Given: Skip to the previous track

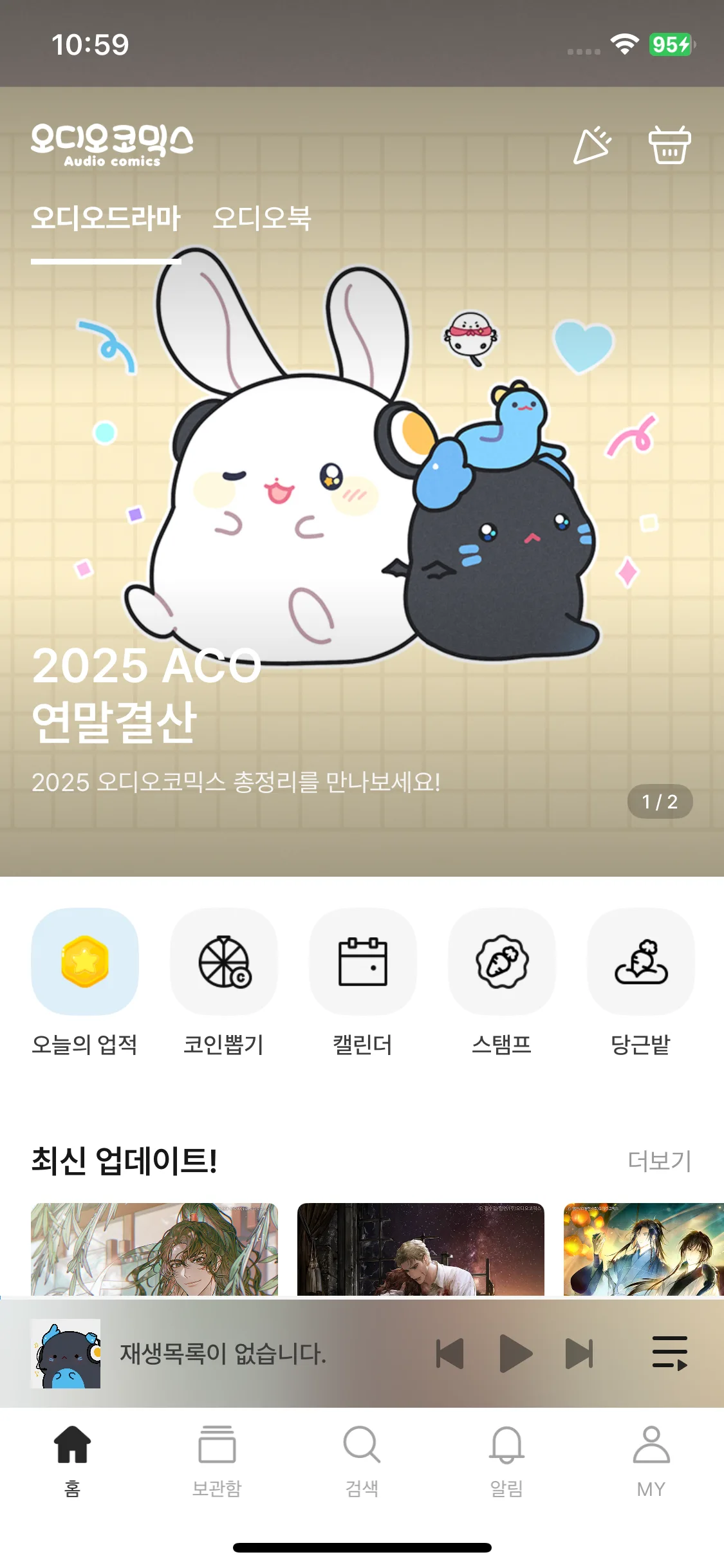Looking at the screenshot, I should pyautogui.click(x=450, y=1353).
